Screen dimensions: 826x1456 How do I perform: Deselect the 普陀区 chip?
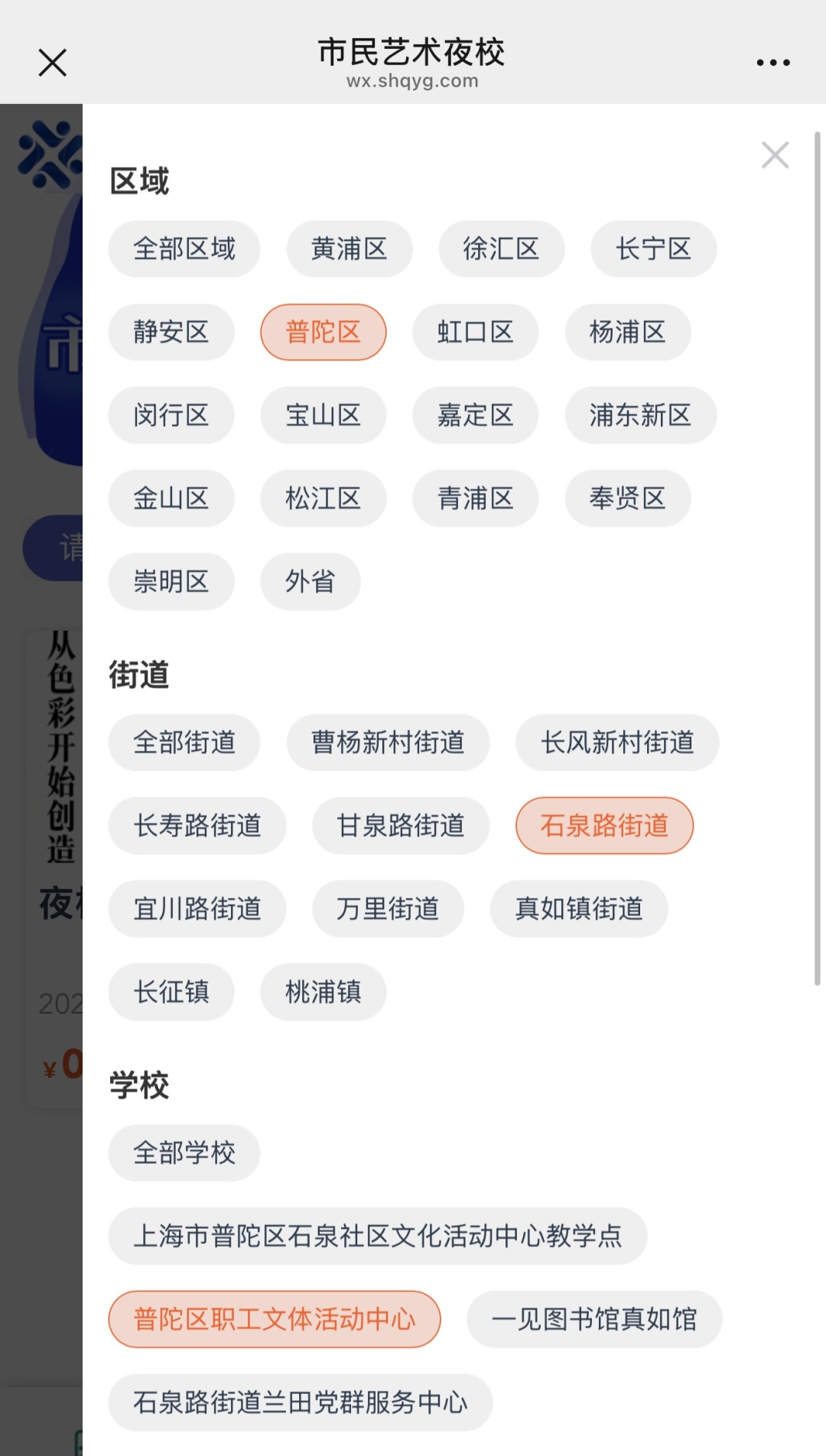(323, 333)
